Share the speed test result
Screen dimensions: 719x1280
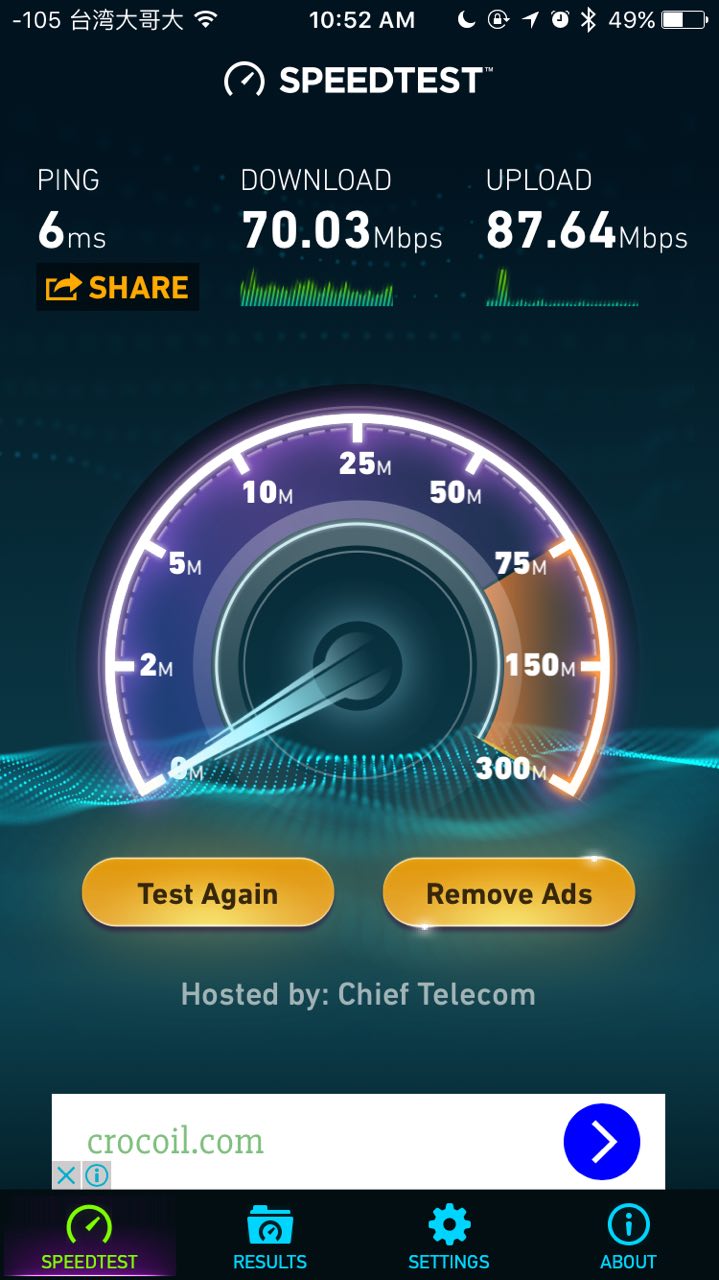[118, 288]
